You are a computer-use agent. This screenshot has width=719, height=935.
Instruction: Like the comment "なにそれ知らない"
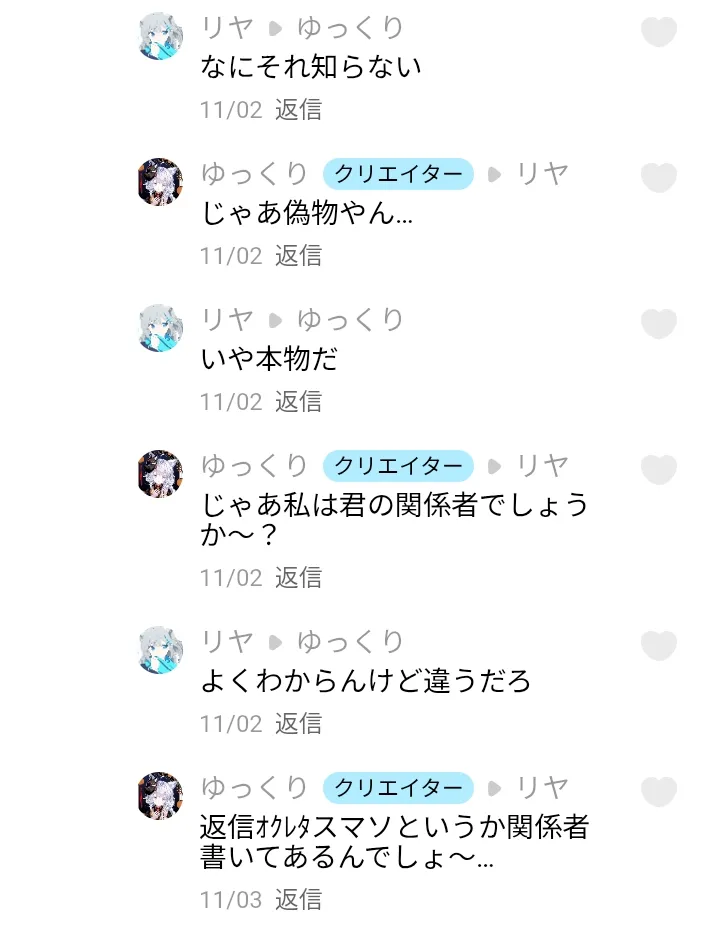tap(658, 32)
